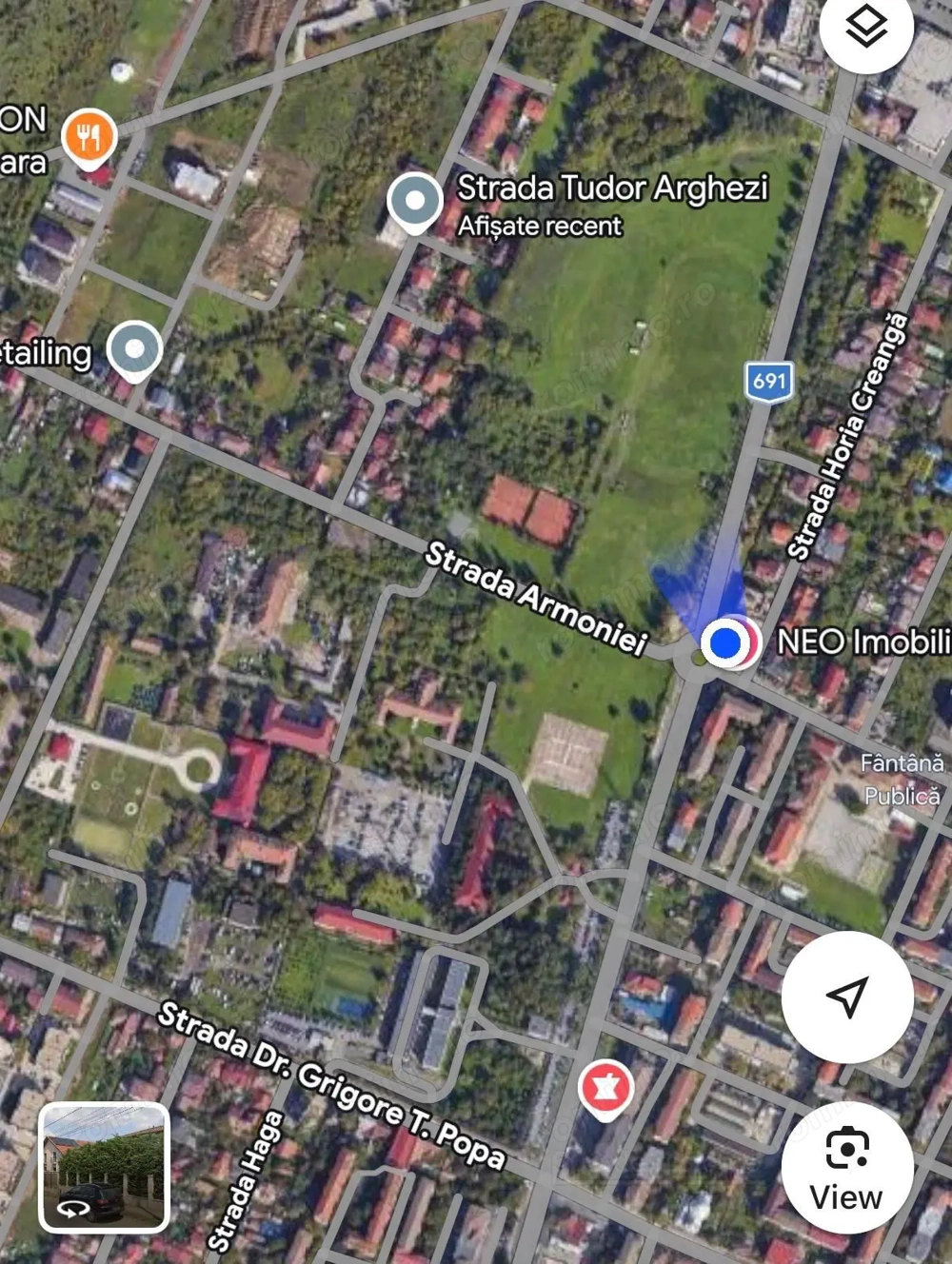
Task: Select the detailing recently viewed pin
Action: (x=134, y=349)
